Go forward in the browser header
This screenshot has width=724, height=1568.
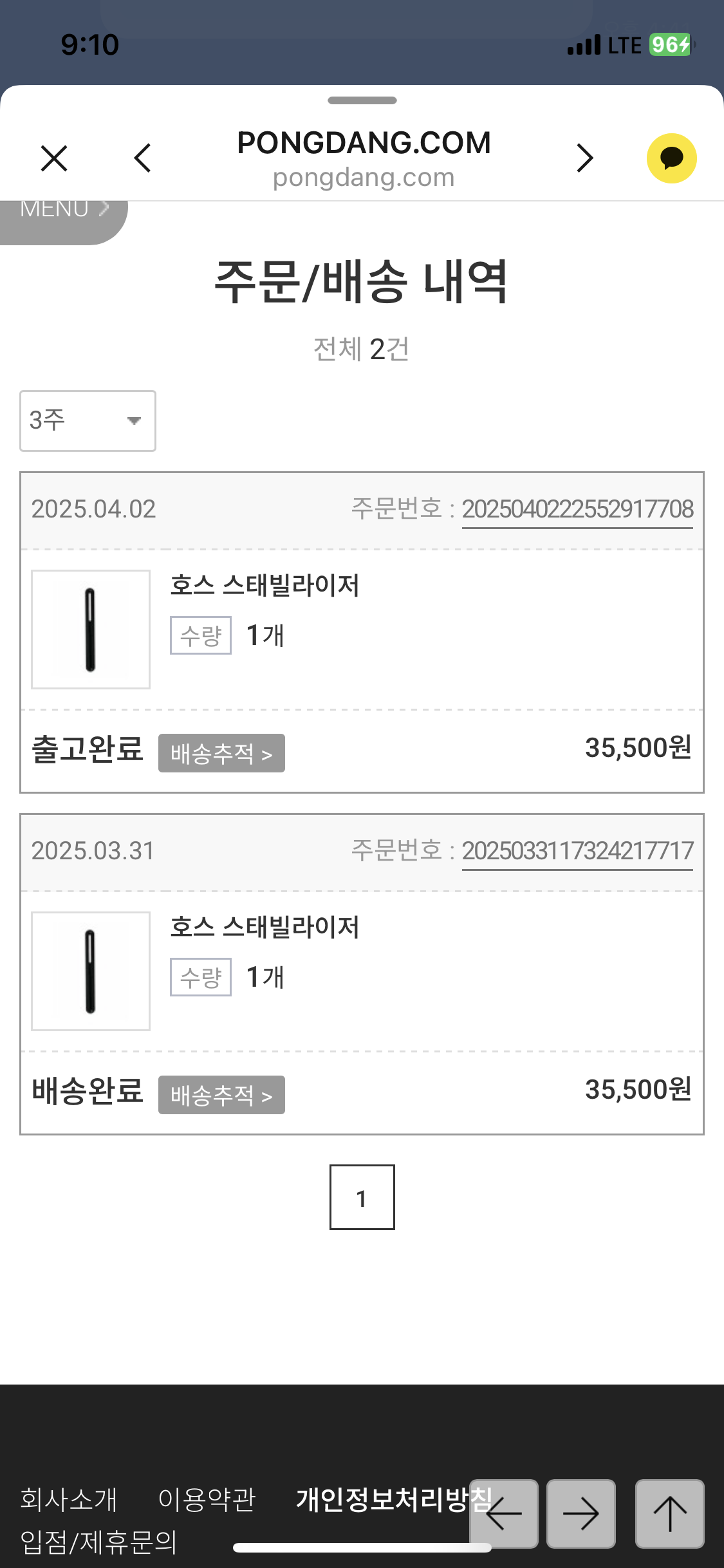pos(584,158)
